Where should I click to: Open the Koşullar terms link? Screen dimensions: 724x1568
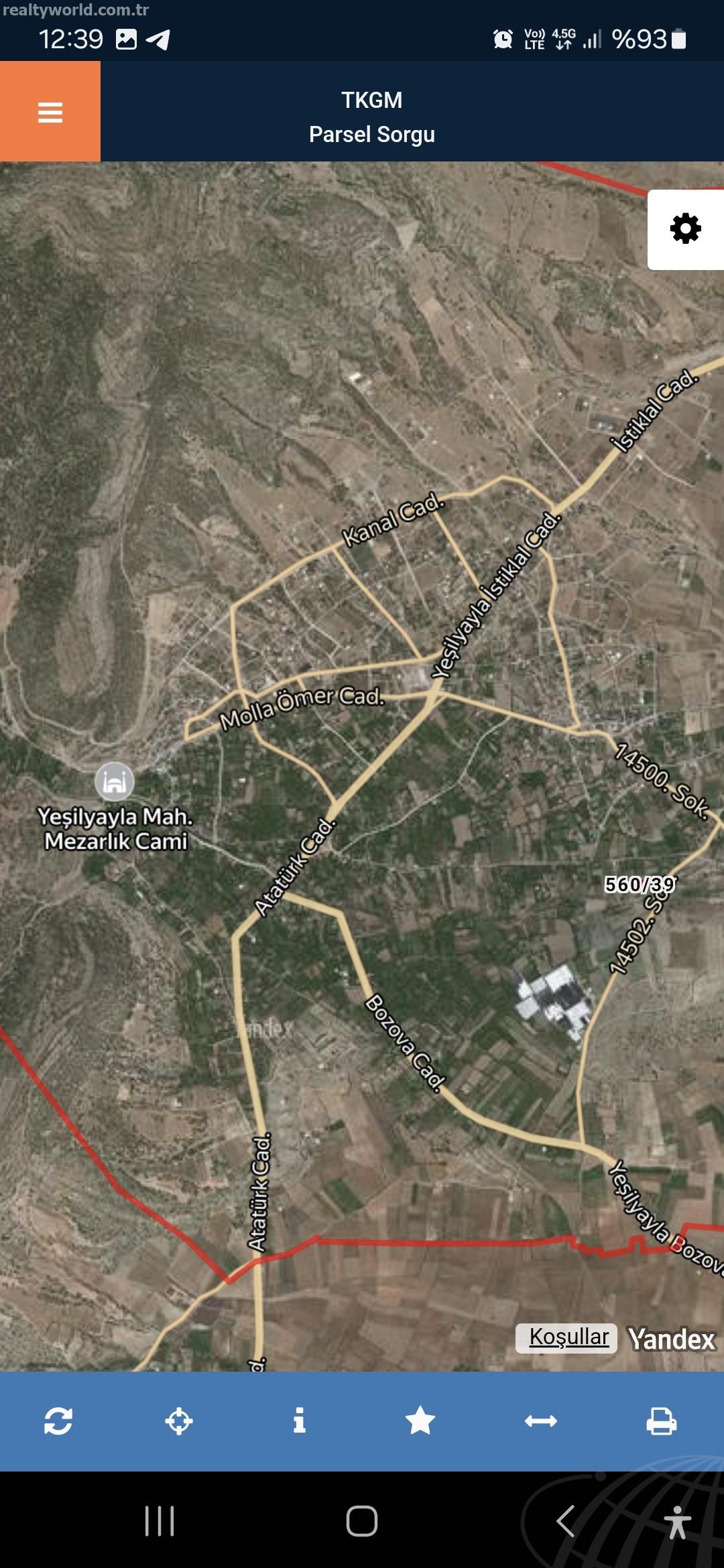click(568, 1337)
